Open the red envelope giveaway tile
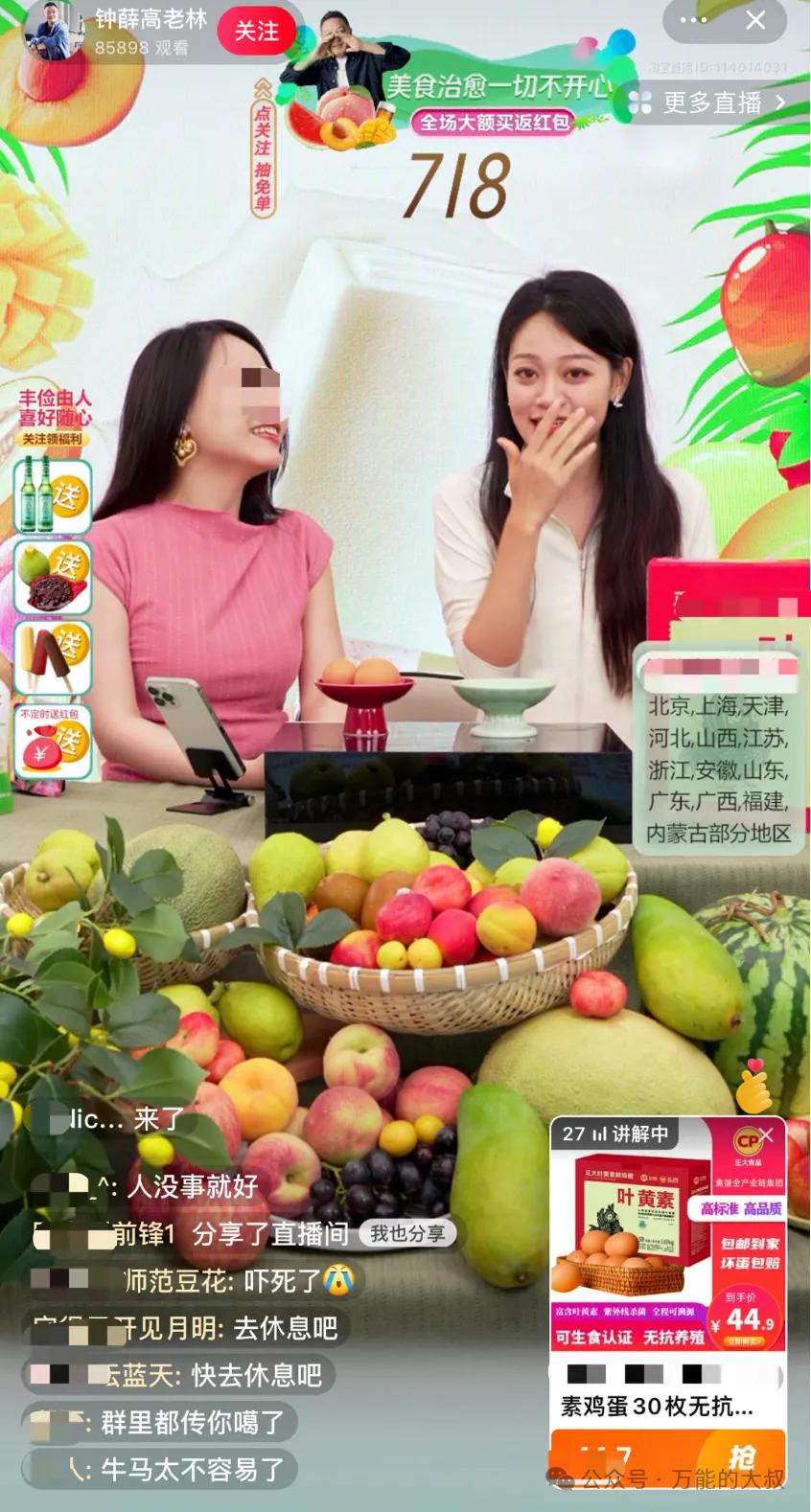Screen dimensions: 811x1512 (x=53, y=743)
